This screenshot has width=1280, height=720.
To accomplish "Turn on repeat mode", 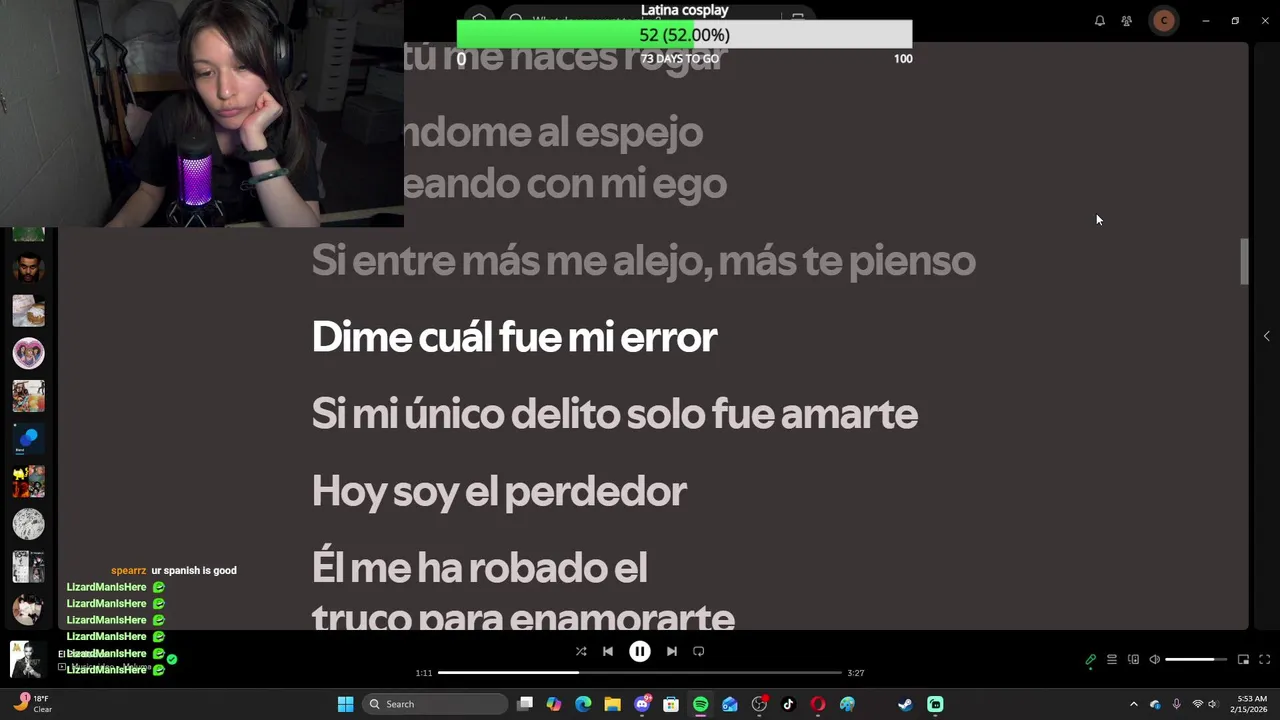I will click(x=699, y=651).
